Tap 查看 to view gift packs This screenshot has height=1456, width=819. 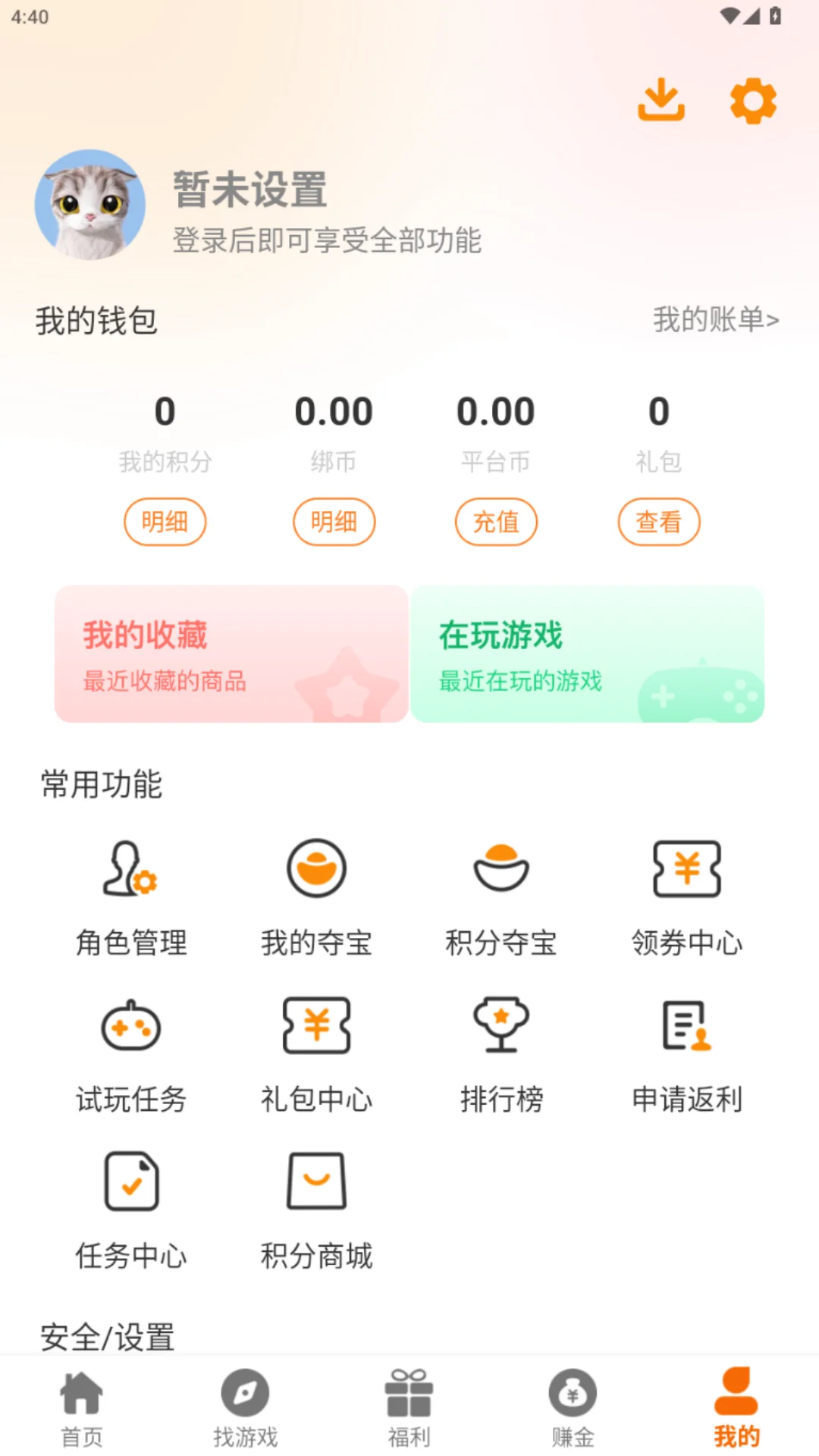point(659,521)
